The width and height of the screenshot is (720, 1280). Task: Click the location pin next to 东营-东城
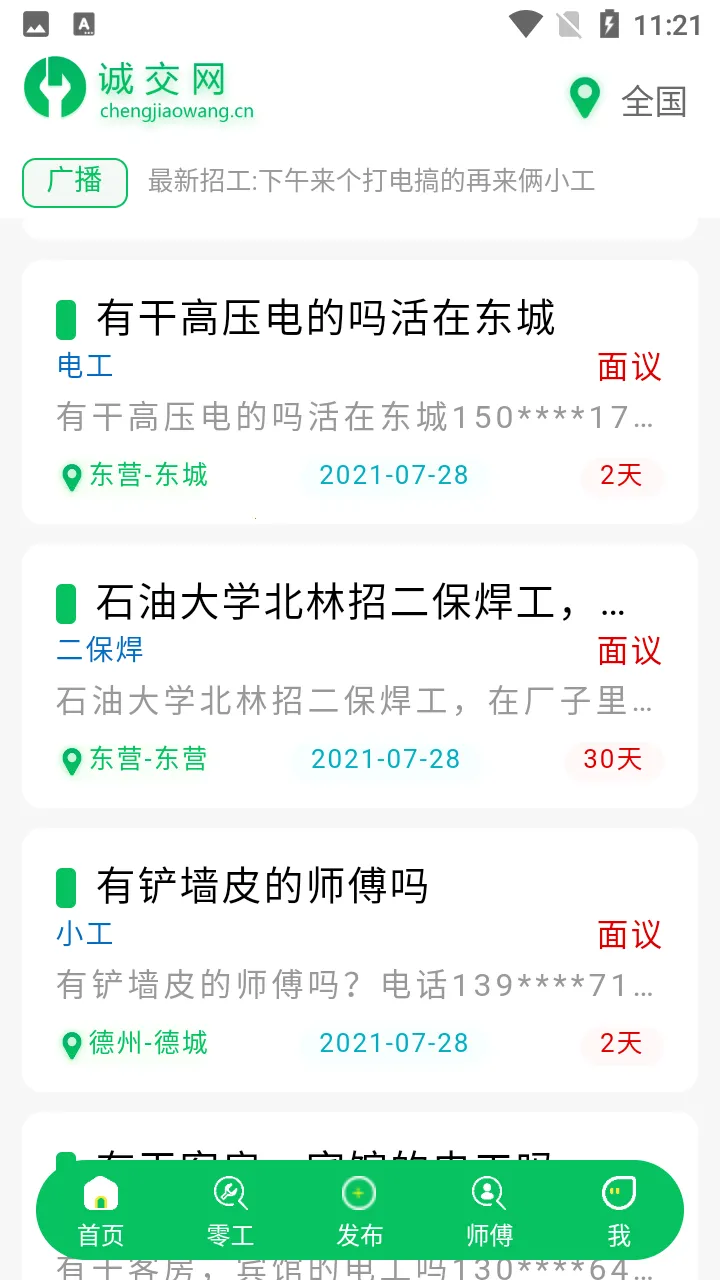pos(70,476)
